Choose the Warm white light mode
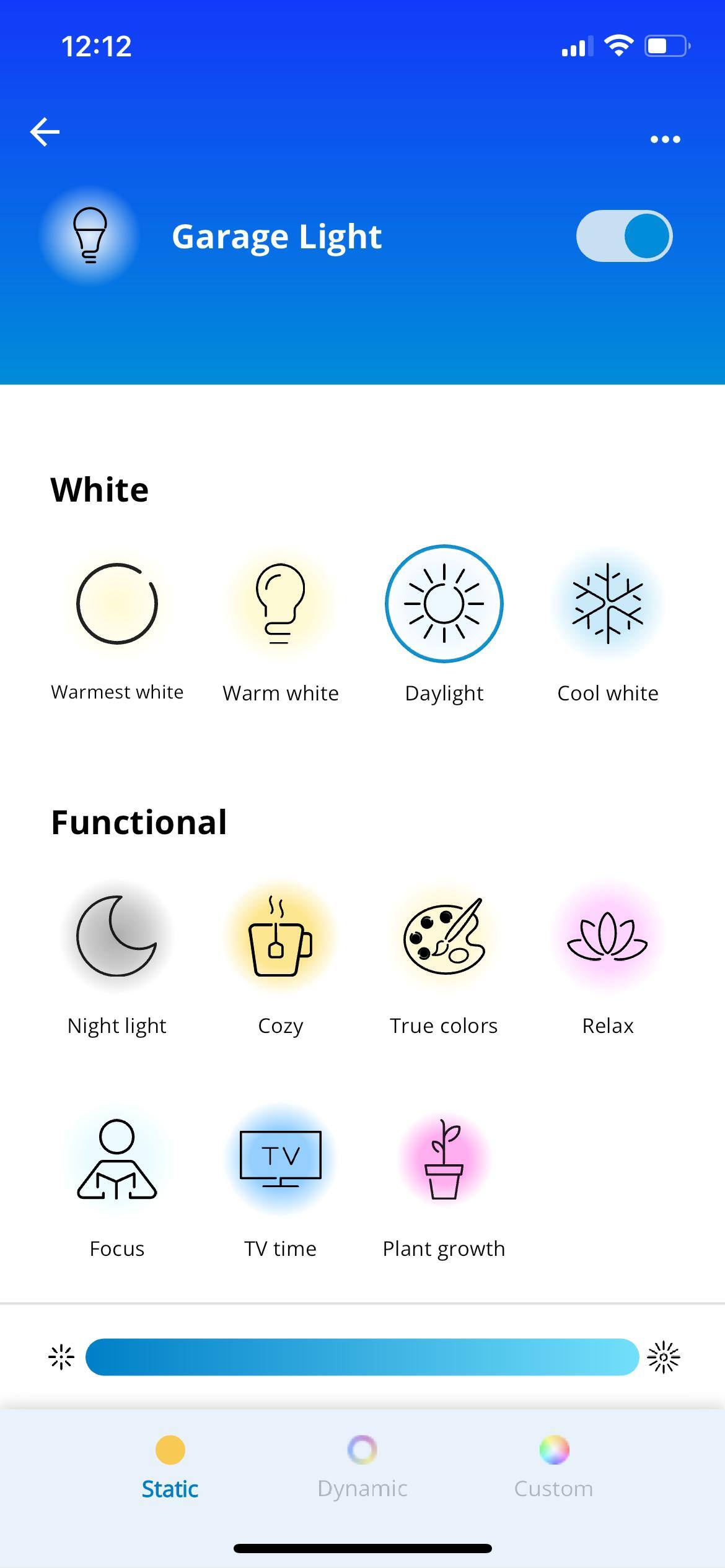The height and width of the screenshot is (1568, 725). 281,604
